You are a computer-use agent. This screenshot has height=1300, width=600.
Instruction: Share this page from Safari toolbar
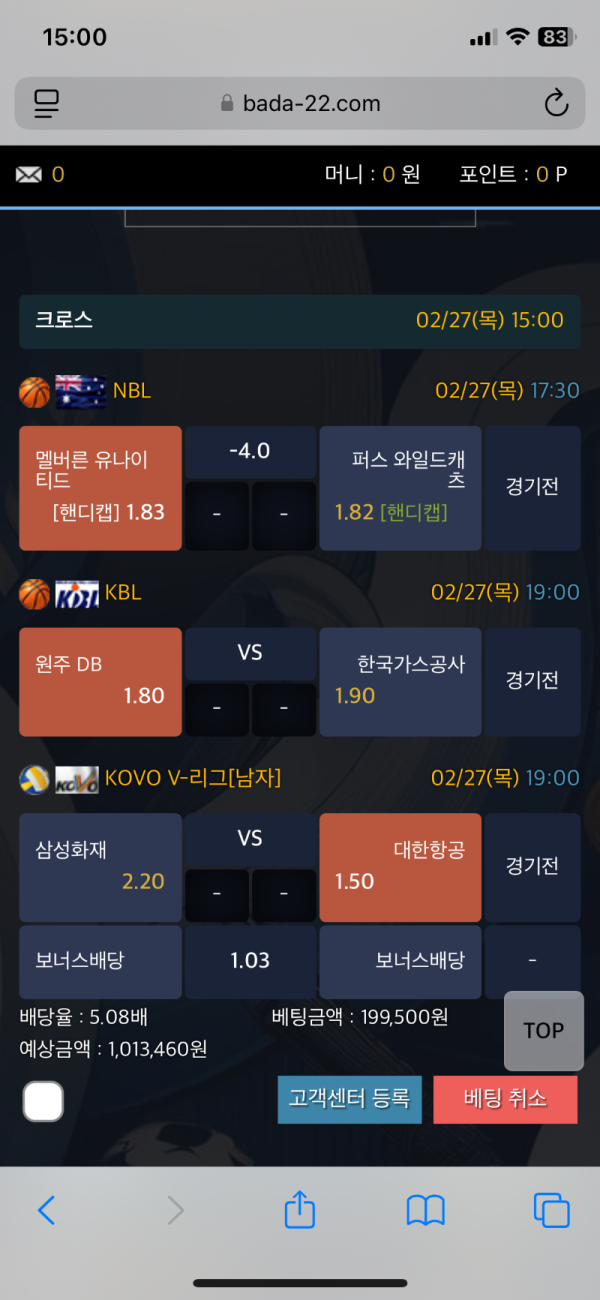pos(300,1211)
